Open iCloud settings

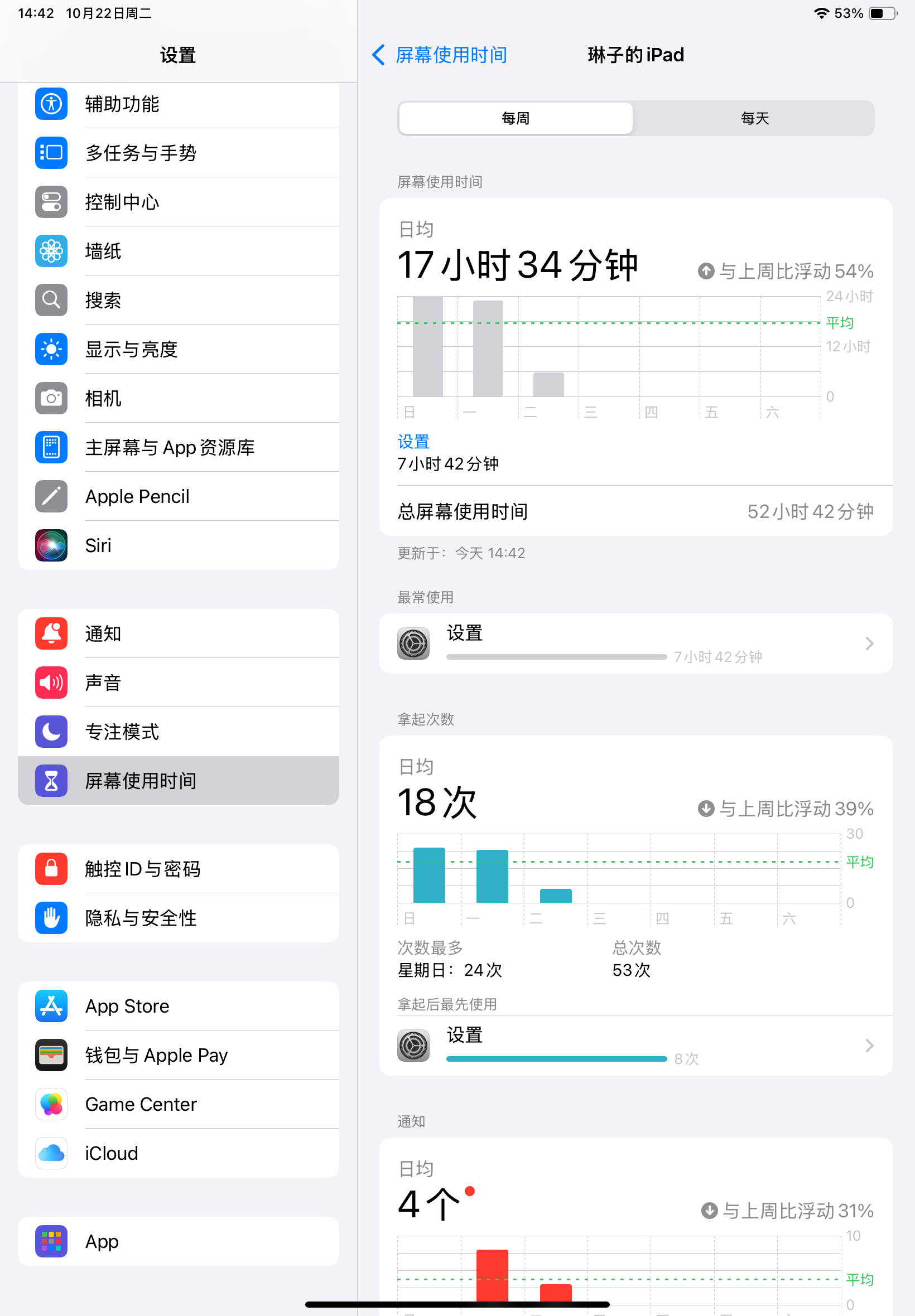(x=179, y=1153)
